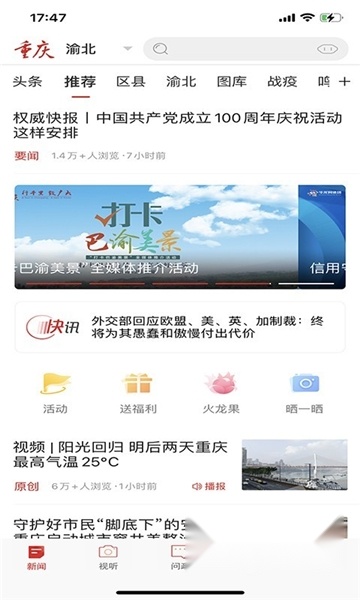This screenshot has width=360, height=600.
Task: Open the 送福利 gift shortcut
Action: coord(138,393)
